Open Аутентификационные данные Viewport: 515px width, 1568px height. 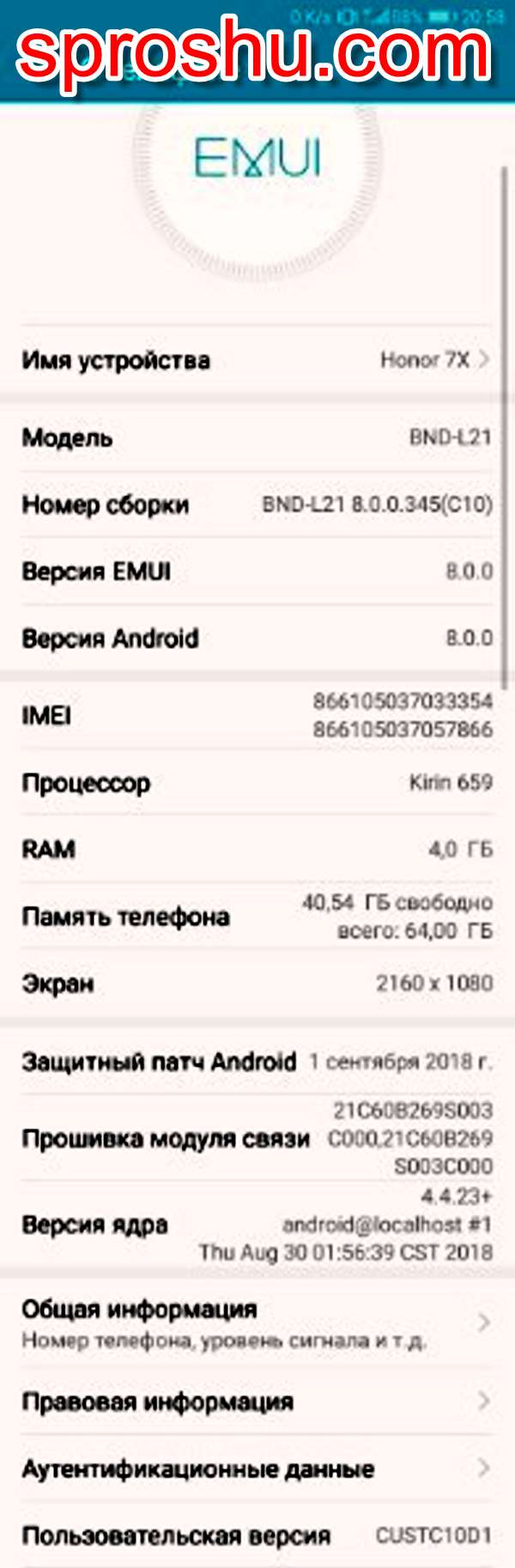point(257,1468)
